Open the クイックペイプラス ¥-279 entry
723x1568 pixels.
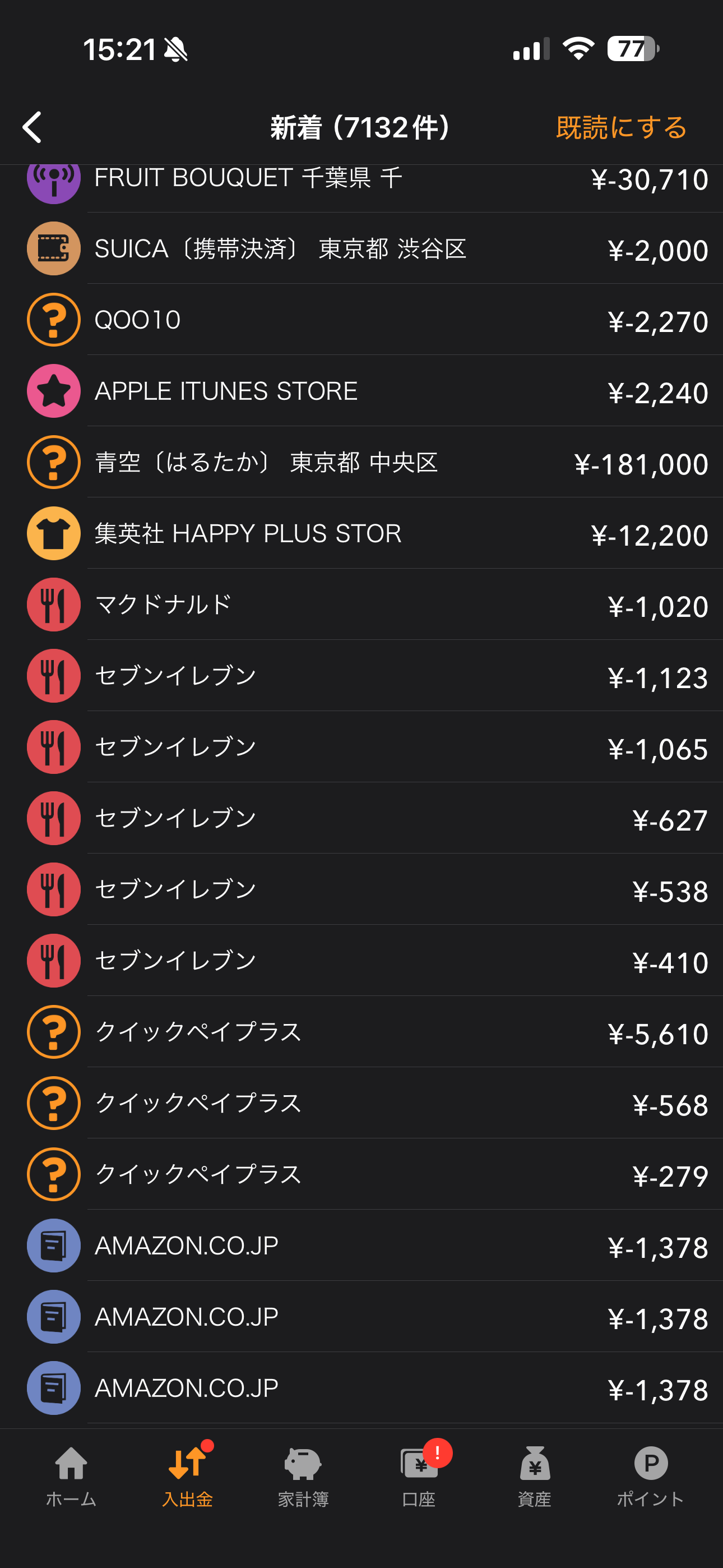[361, 1174]
